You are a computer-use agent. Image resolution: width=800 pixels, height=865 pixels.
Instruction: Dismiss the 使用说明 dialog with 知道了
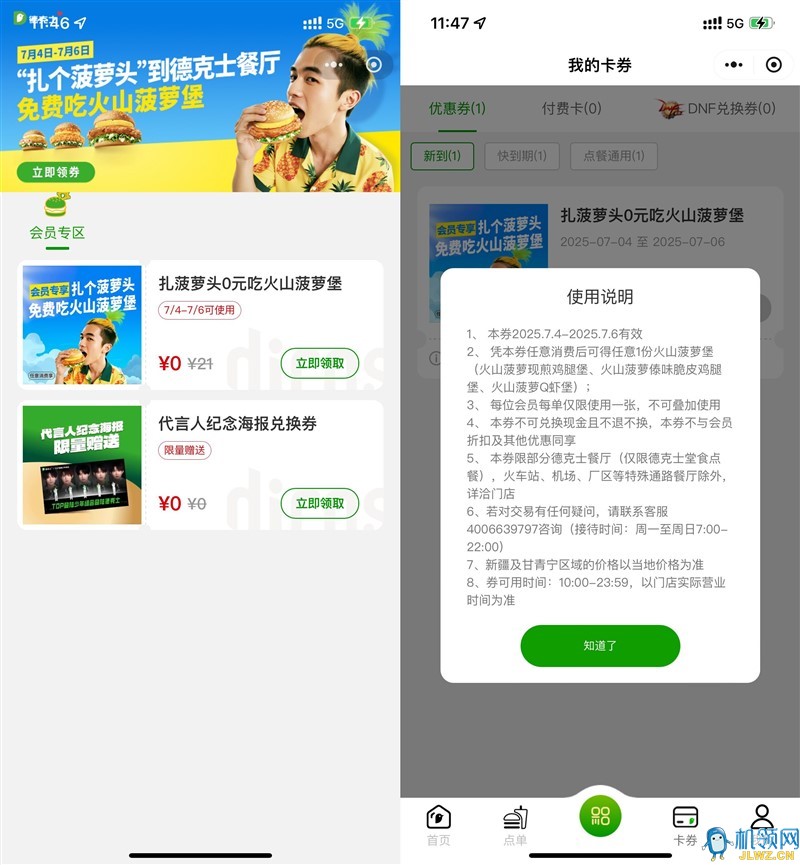600,646
